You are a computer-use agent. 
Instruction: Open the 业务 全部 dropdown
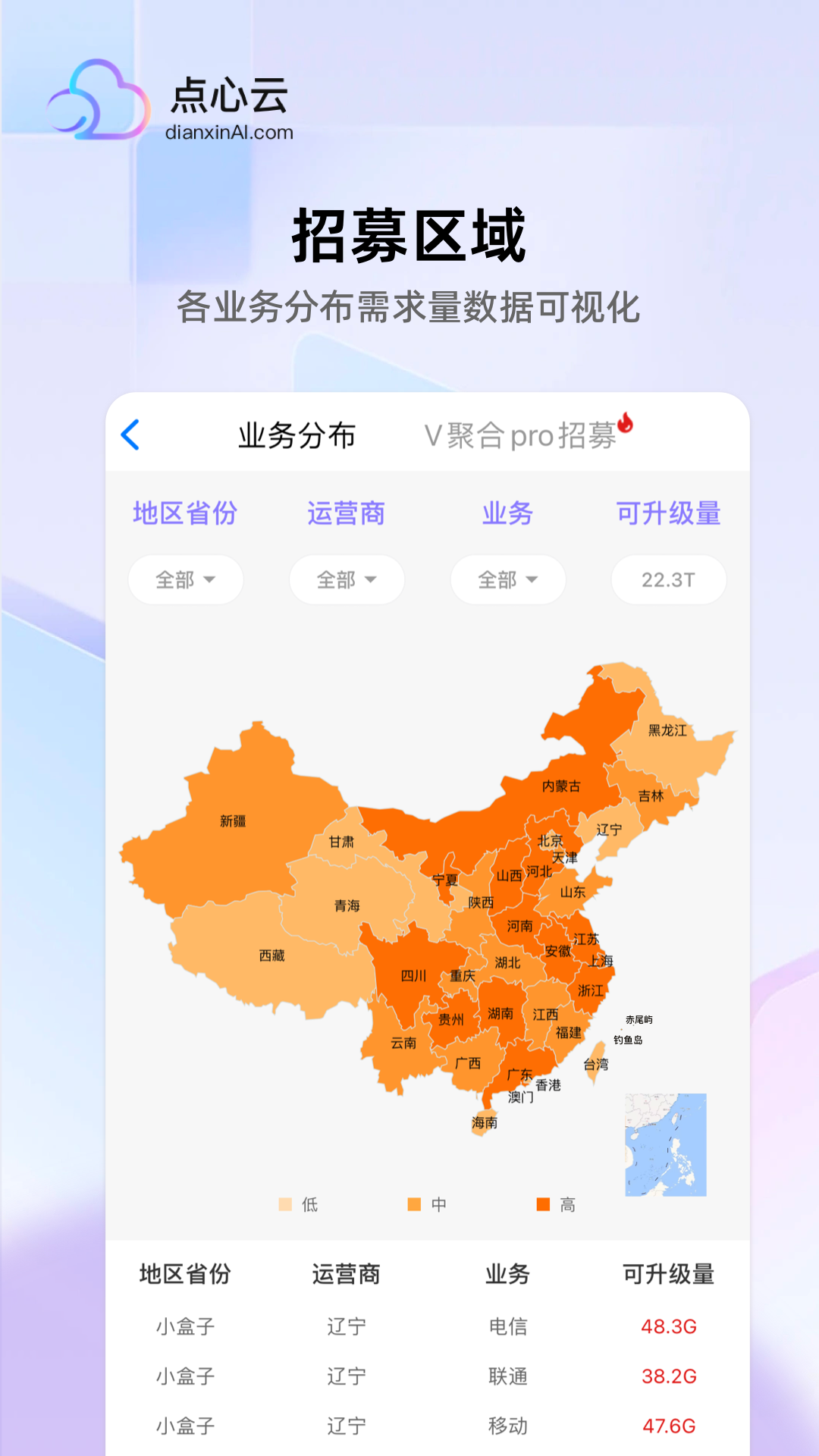click(507, 579)
